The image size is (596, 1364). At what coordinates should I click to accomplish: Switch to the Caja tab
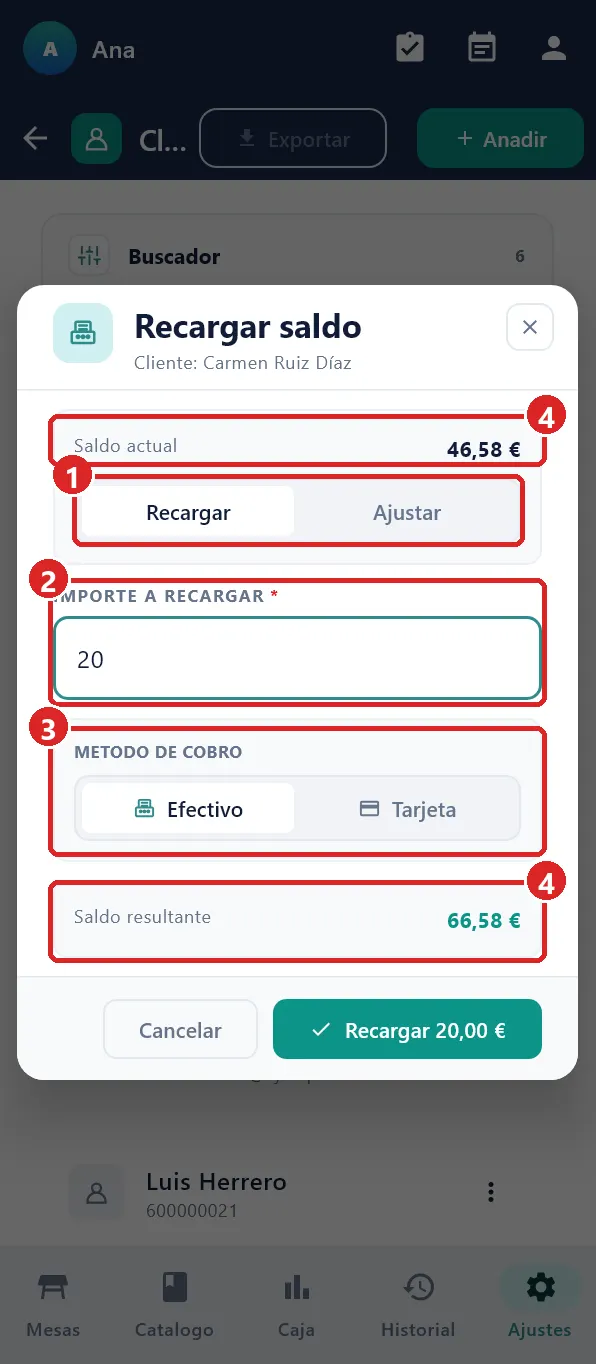pos(297,1304)
